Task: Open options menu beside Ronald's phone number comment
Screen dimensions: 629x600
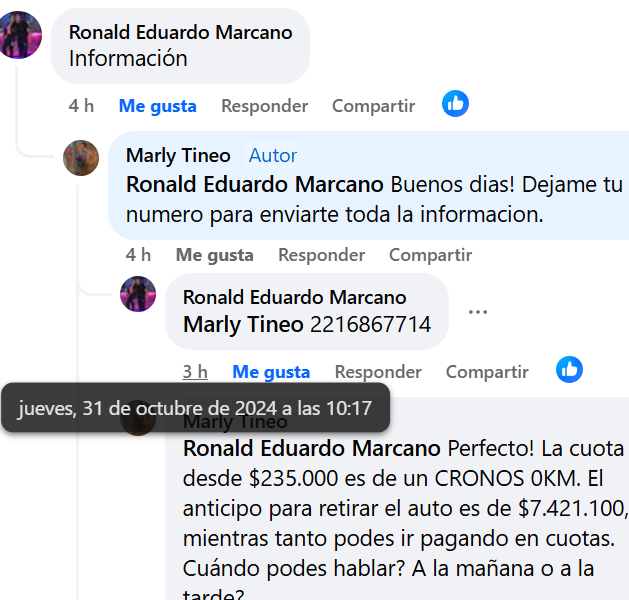Action: pos(478,312)
